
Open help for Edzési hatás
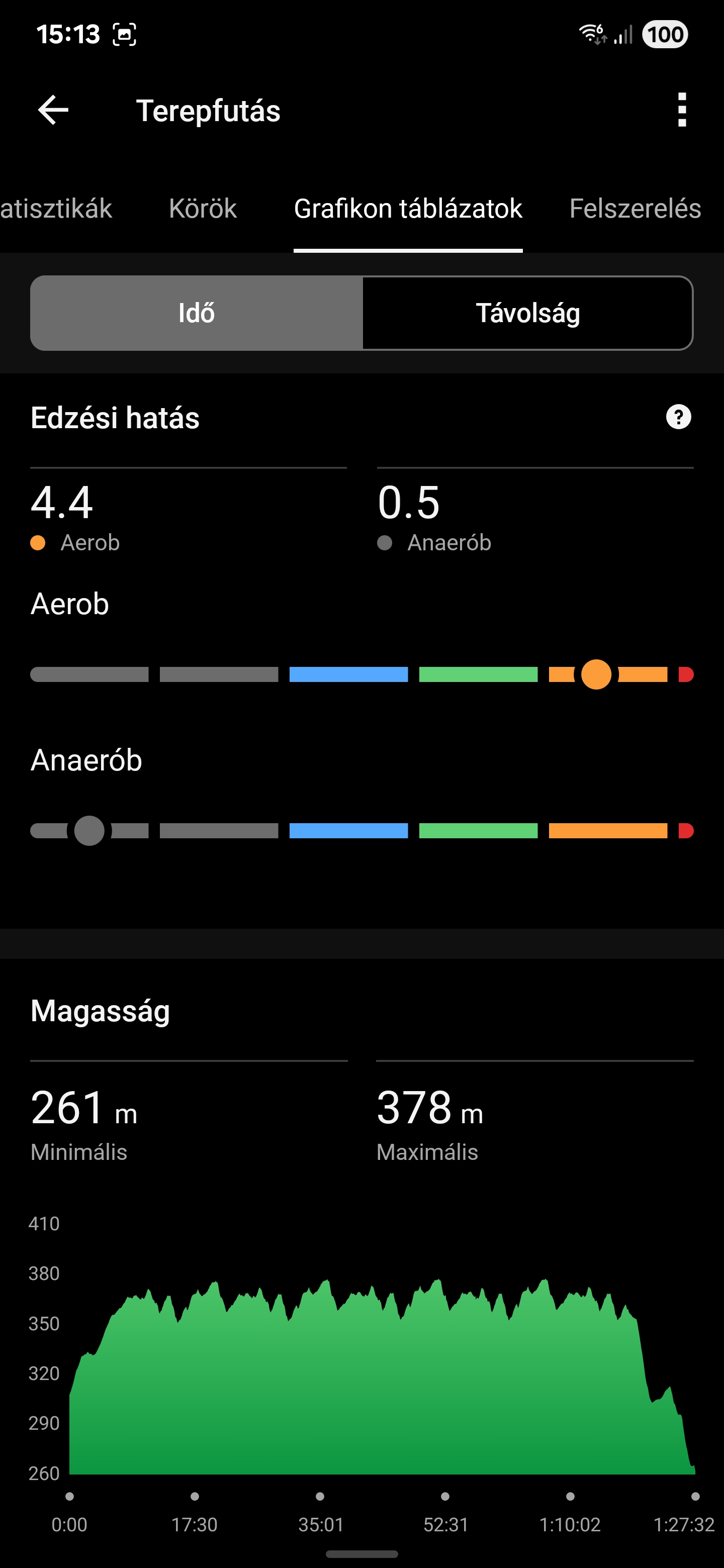tap(678, 417)
